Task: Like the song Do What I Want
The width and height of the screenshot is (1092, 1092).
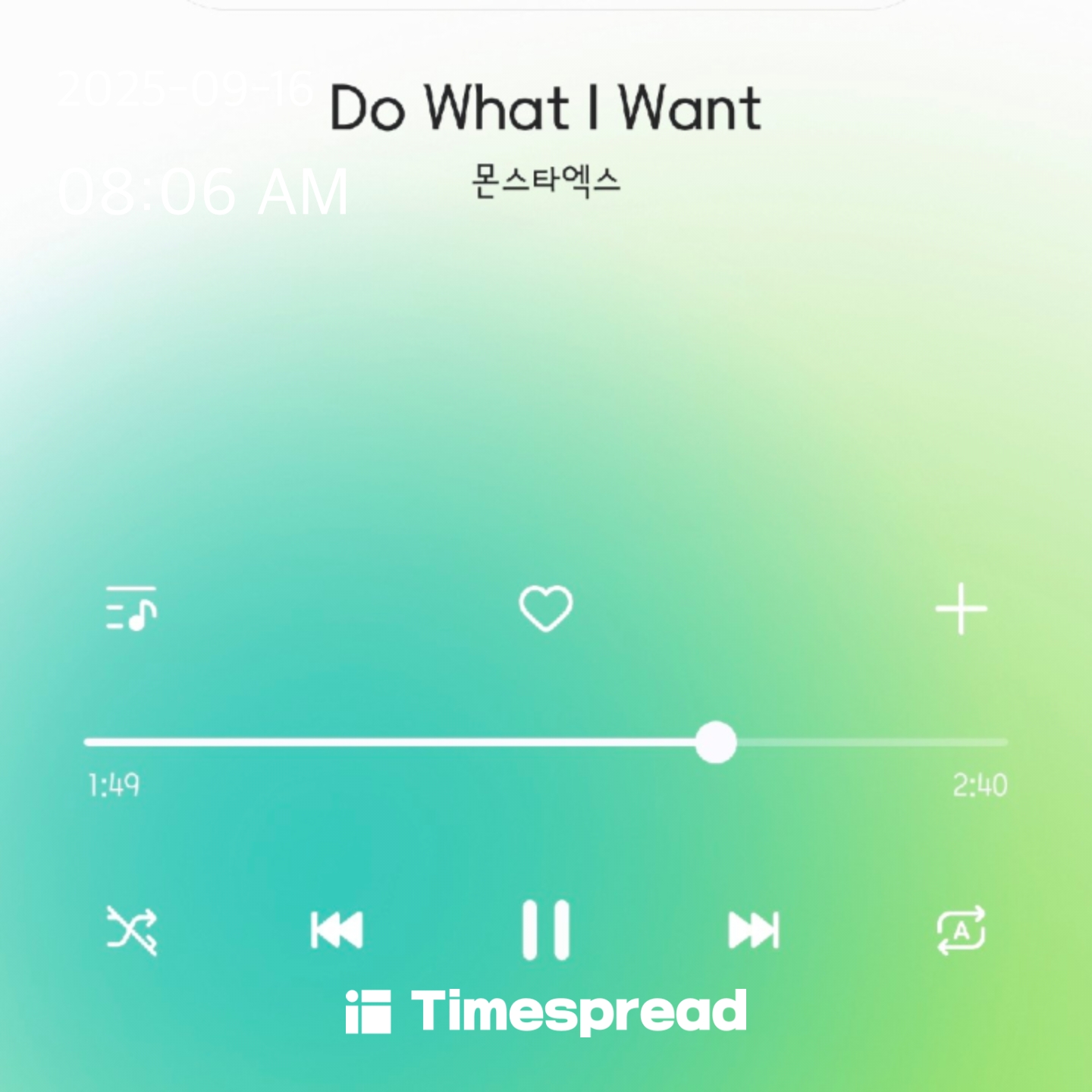Action: click(545, 608)
